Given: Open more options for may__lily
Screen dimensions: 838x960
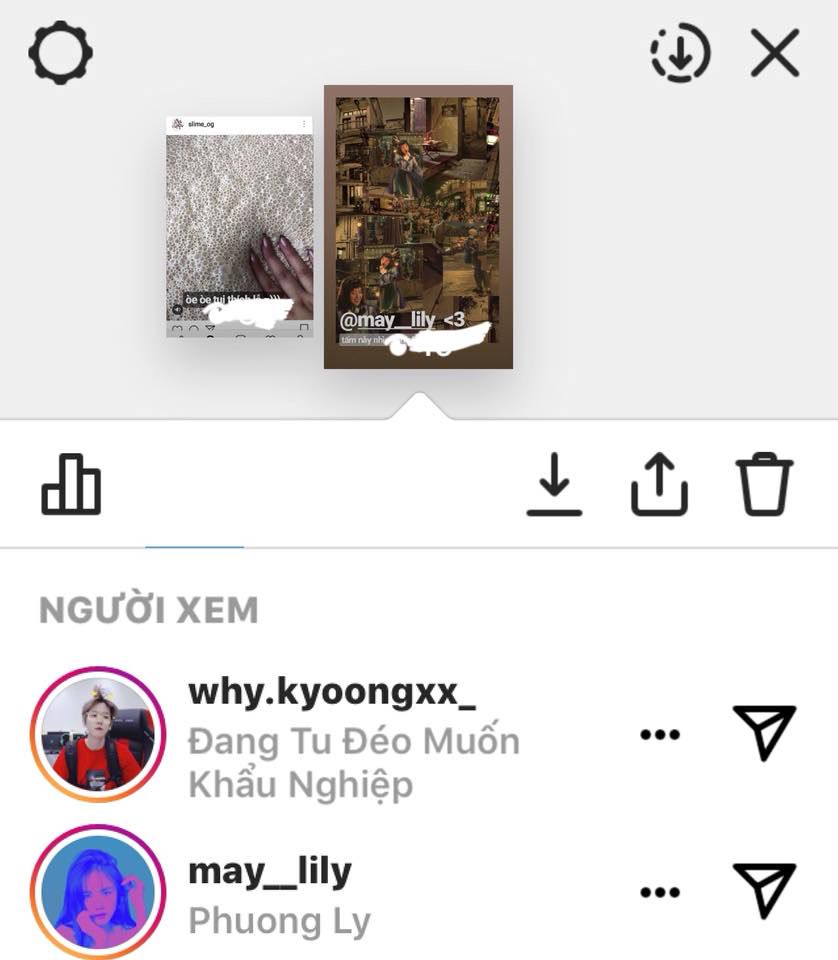Looking at the screenshot, I should coord(660,891).
